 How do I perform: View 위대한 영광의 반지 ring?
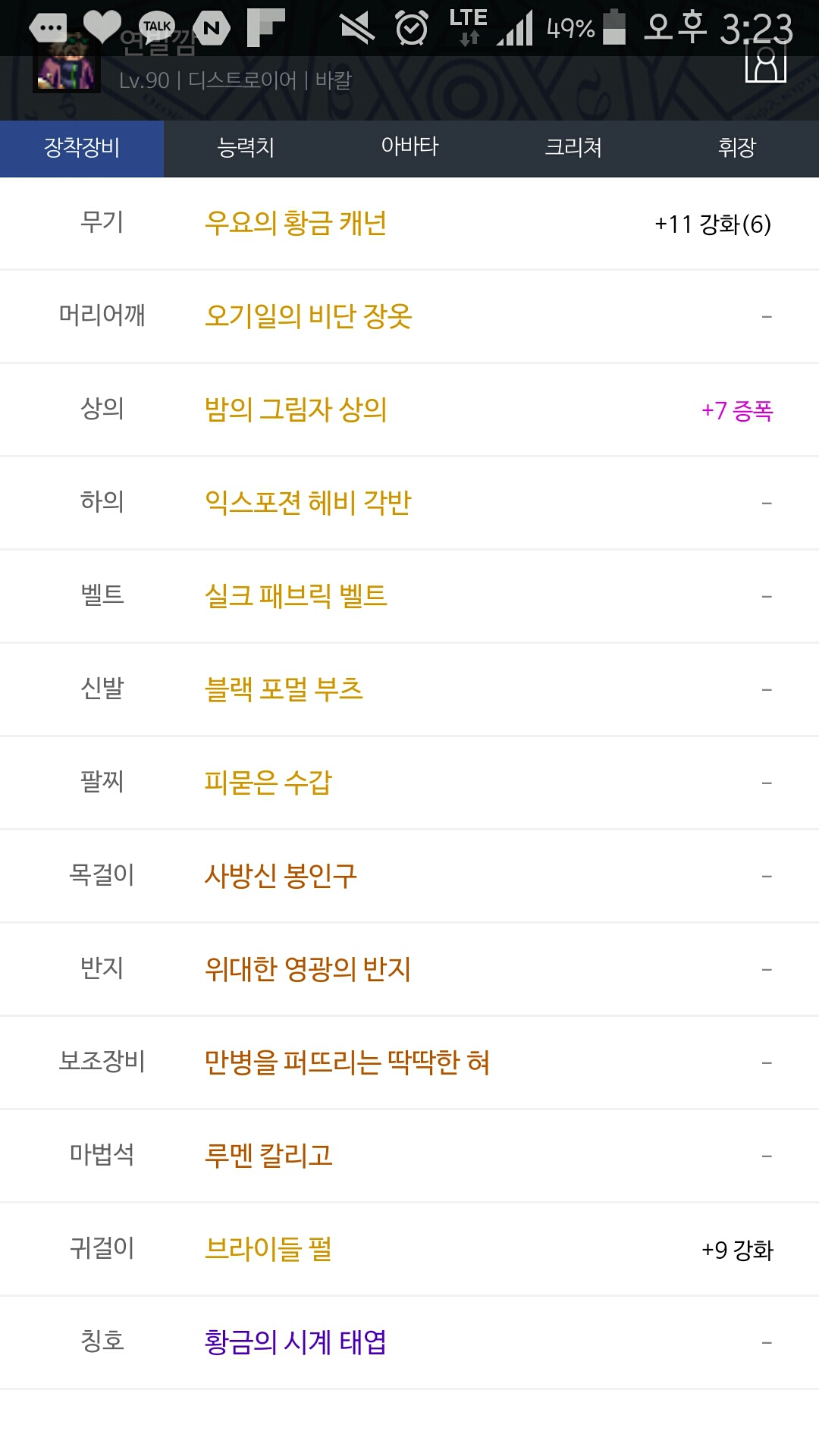point(308,969)
